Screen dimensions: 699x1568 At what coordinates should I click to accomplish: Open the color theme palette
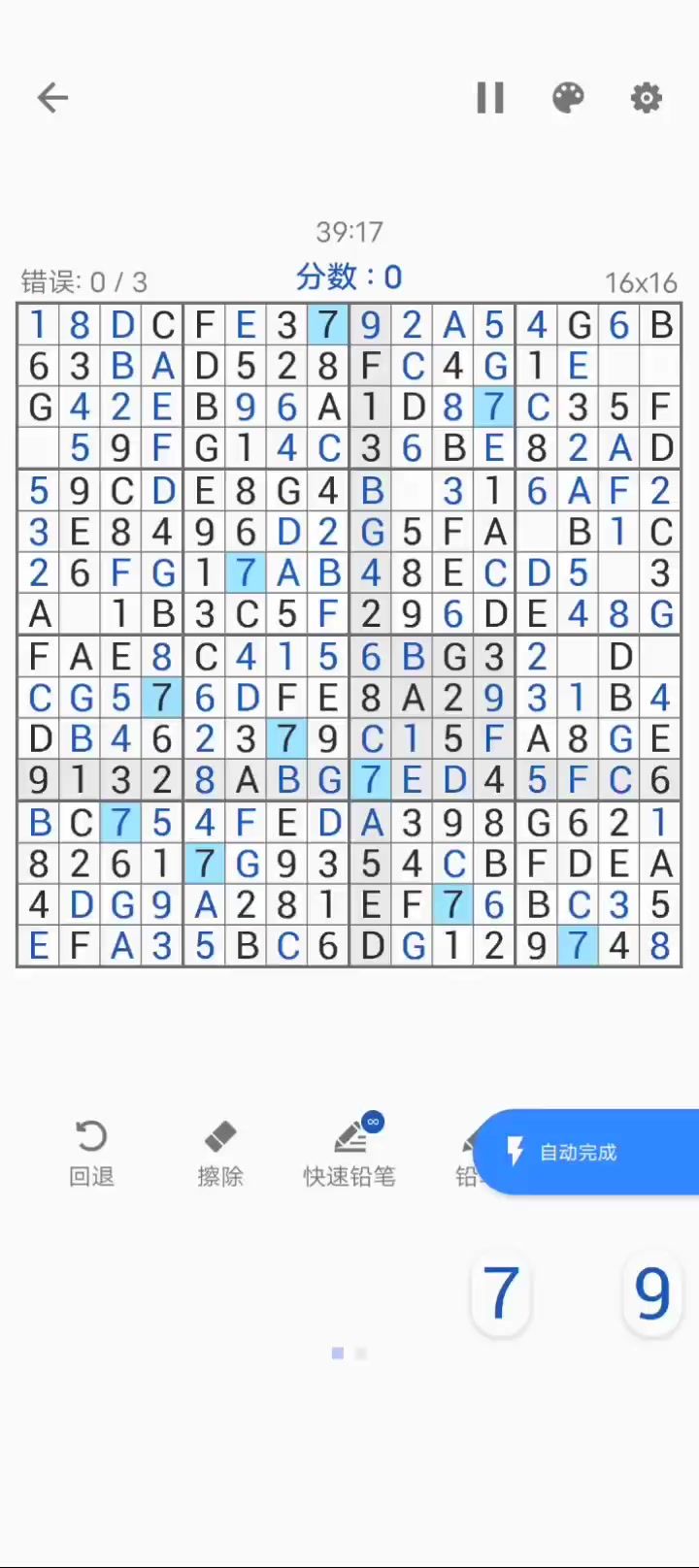[568, 97]
